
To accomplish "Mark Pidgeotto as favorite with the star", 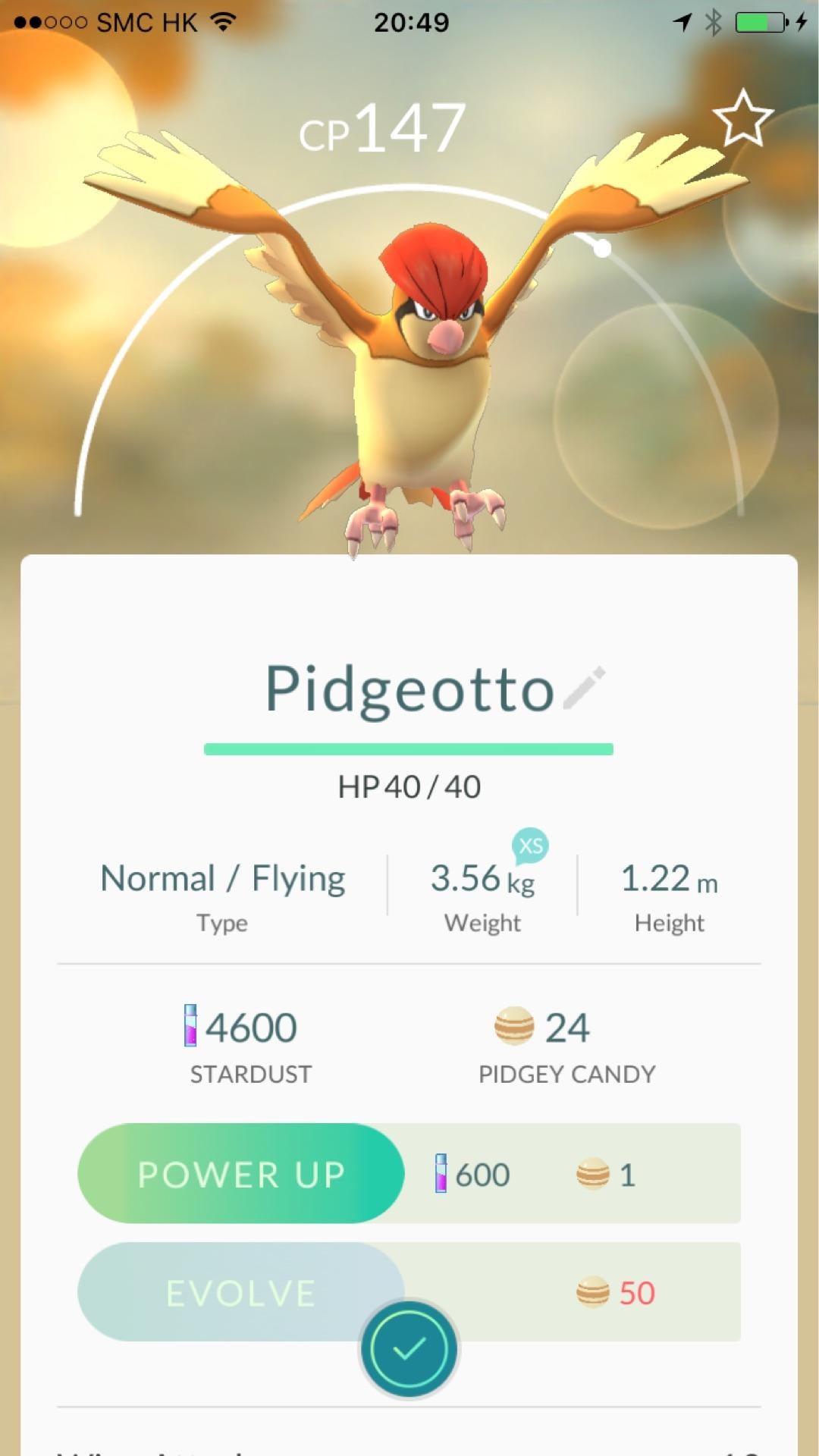I will tap(742, 118).
